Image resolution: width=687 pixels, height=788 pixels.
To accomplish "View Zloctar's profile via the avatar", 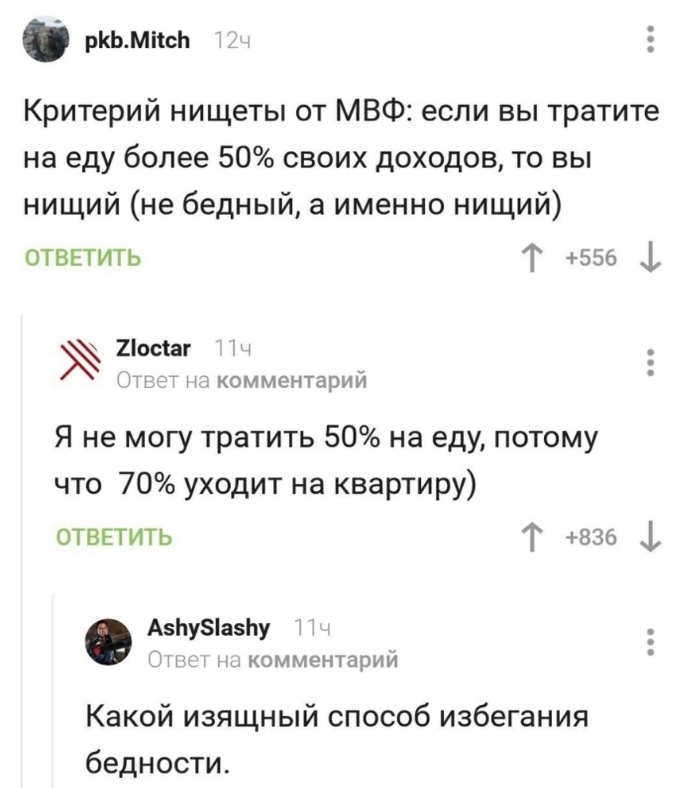I will click(77, 361).
